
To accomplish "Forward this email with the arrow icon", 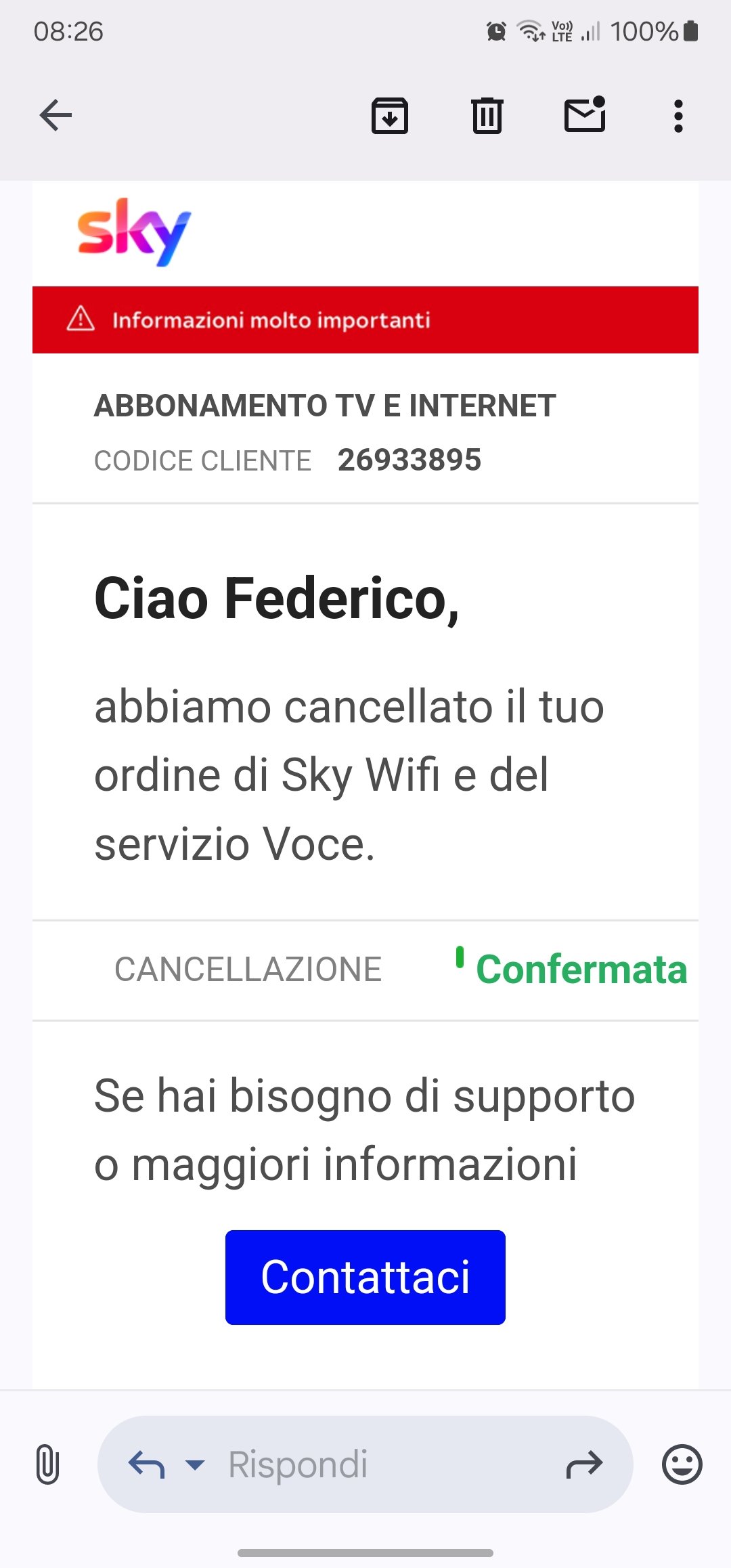I will [x=584, y=1464].
